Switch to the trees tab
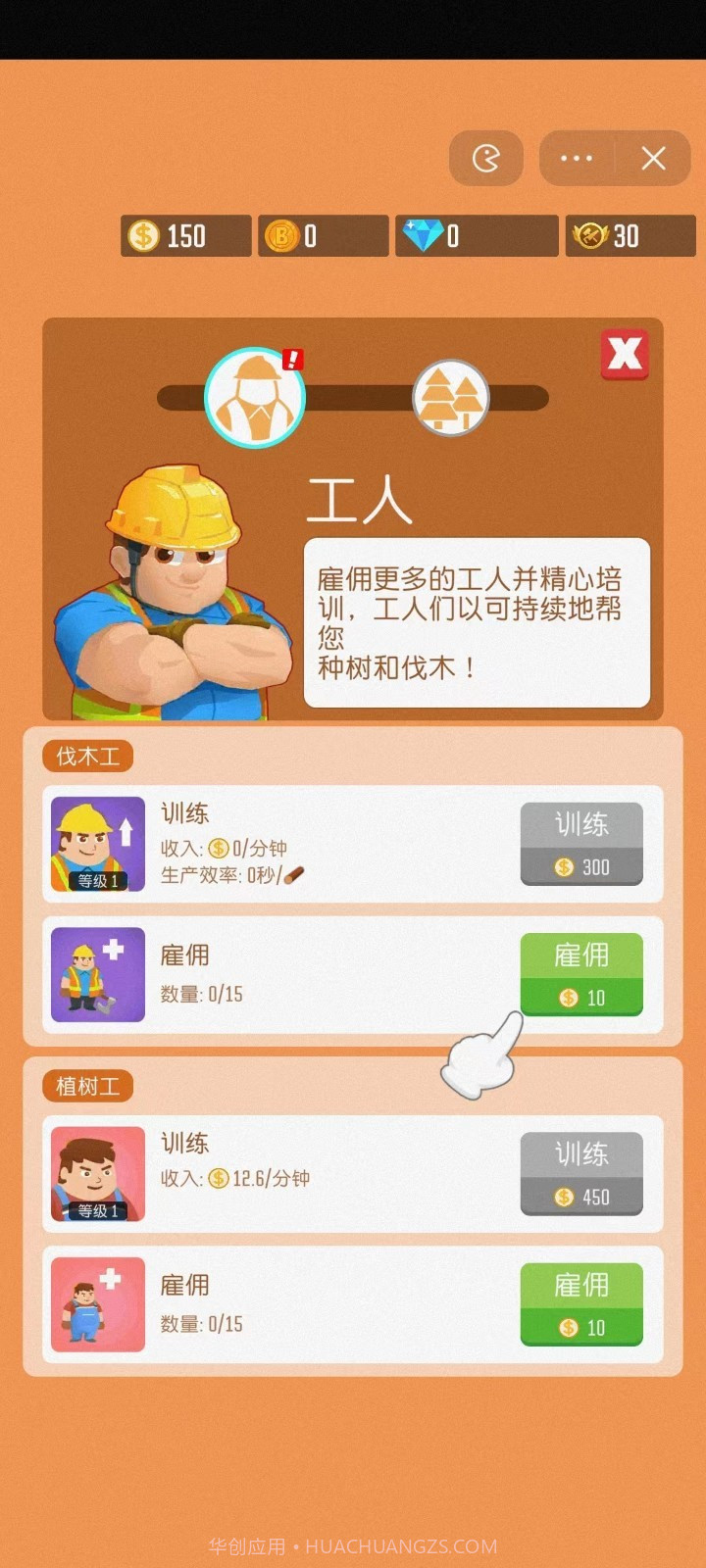This screenshot has height=1568, width=706. pyautogui.click(x=451, y=397)
